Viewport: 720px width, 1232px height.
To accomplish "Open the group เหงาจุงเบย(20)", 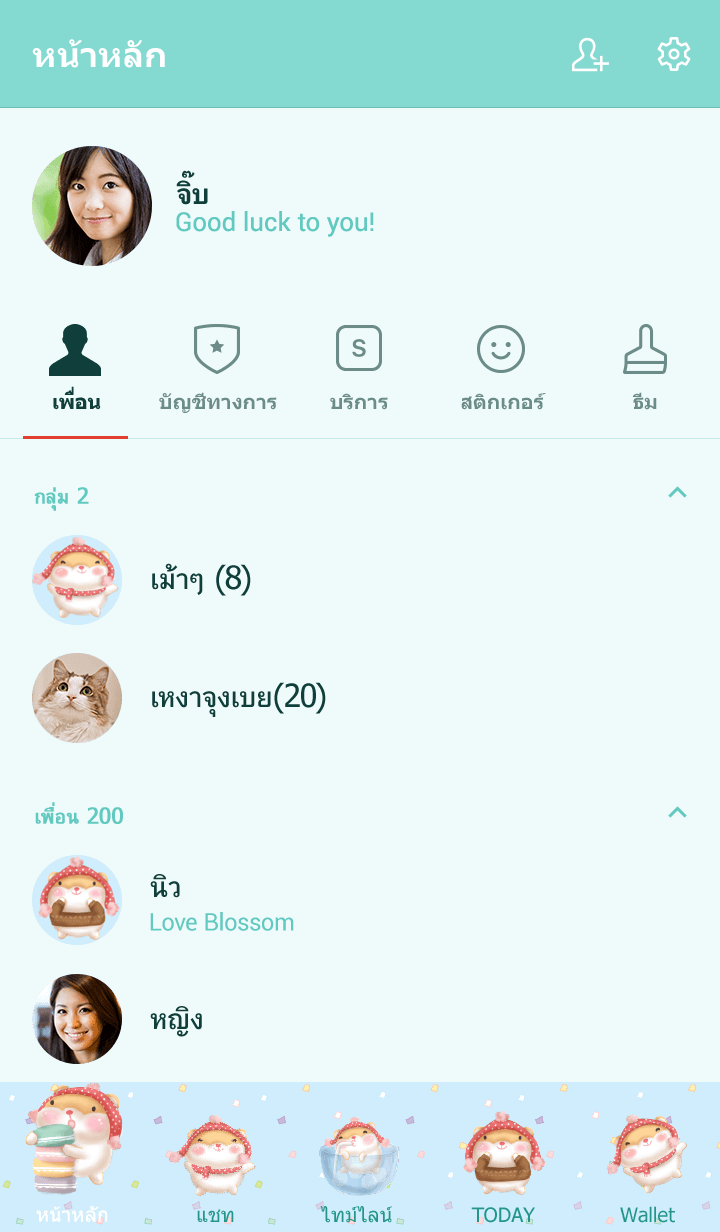I will point(238,698).
